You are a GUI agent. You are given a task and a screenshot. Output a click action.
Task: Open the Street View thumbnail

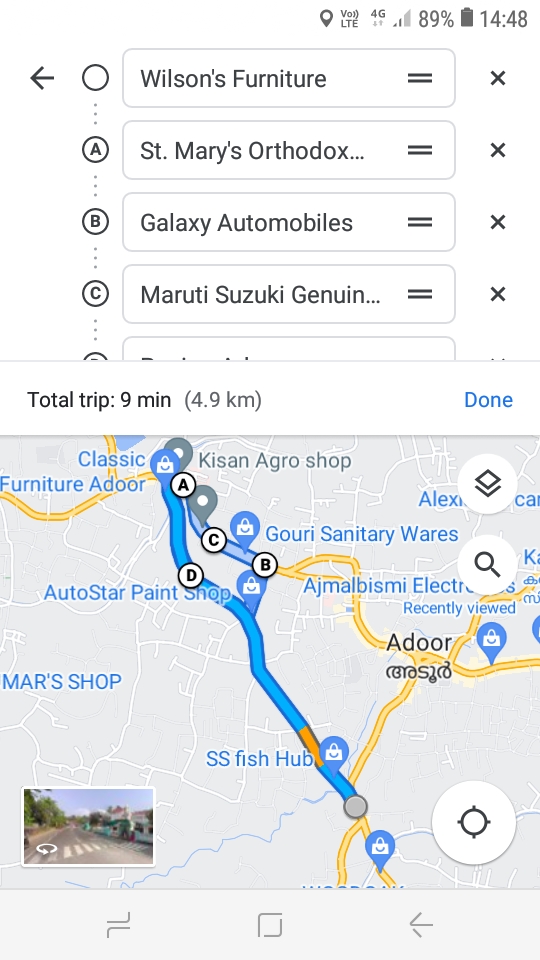[89, 827]
